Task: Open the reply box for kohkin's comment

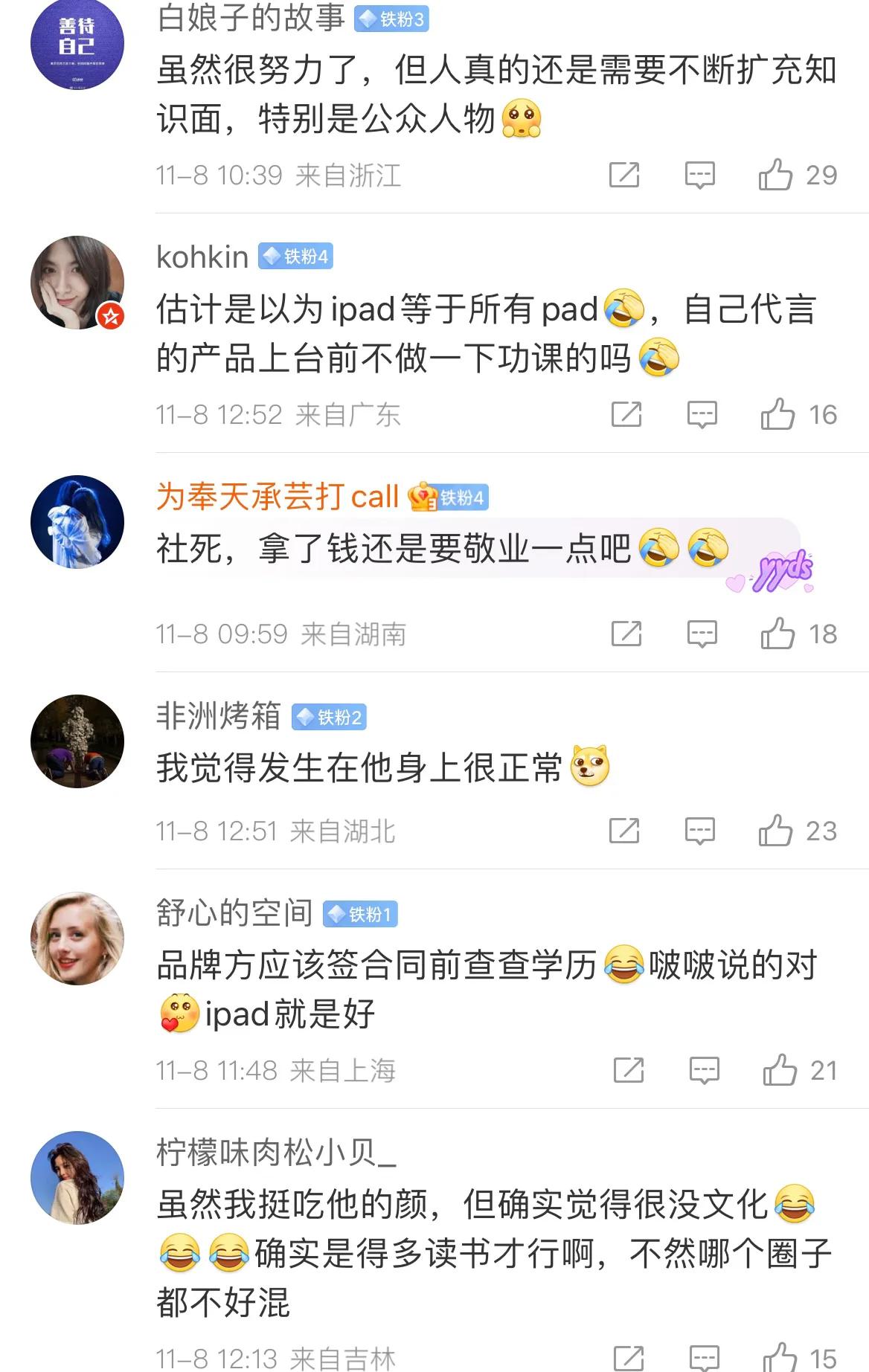Action: 700,415
